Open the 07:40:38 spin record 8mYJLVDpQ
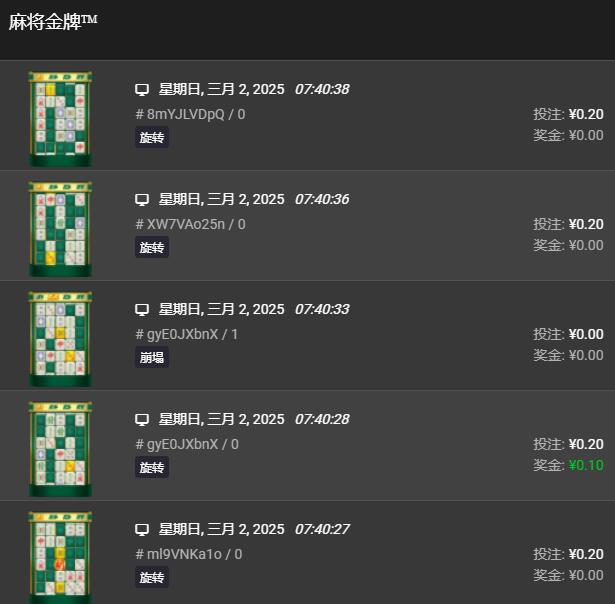 coord(307,115)
